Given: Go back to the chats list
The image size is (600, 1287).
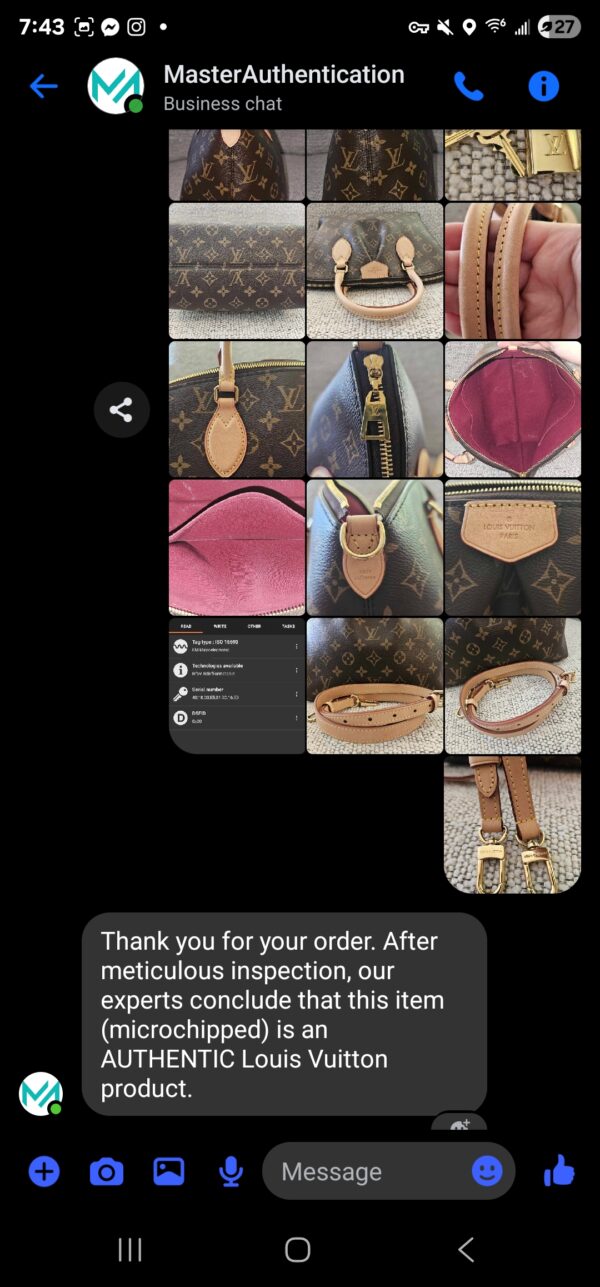Looking at the screenshot, I should 43,87.
